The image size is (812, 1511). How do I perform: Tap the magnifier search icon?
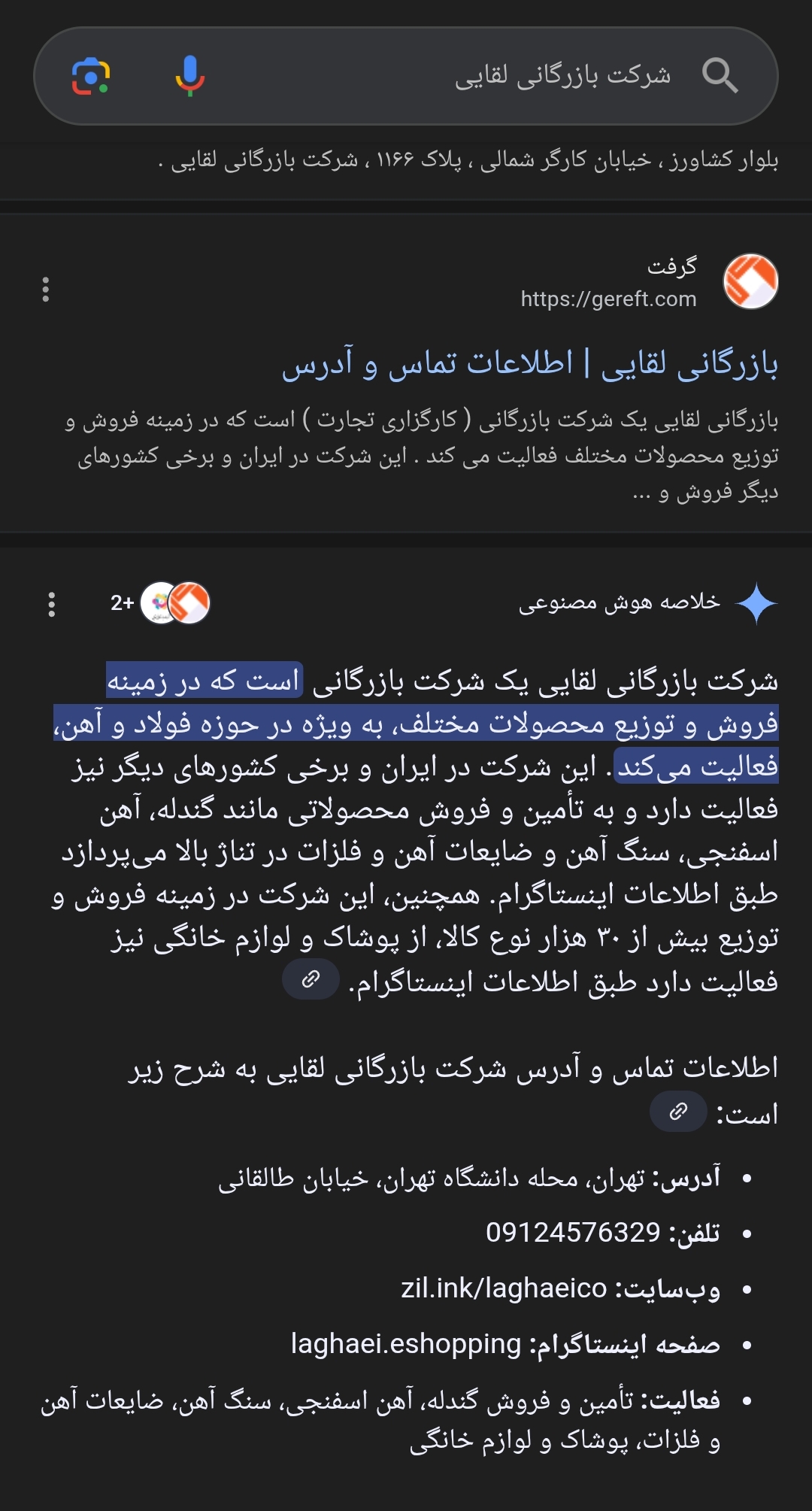(720, 76)
